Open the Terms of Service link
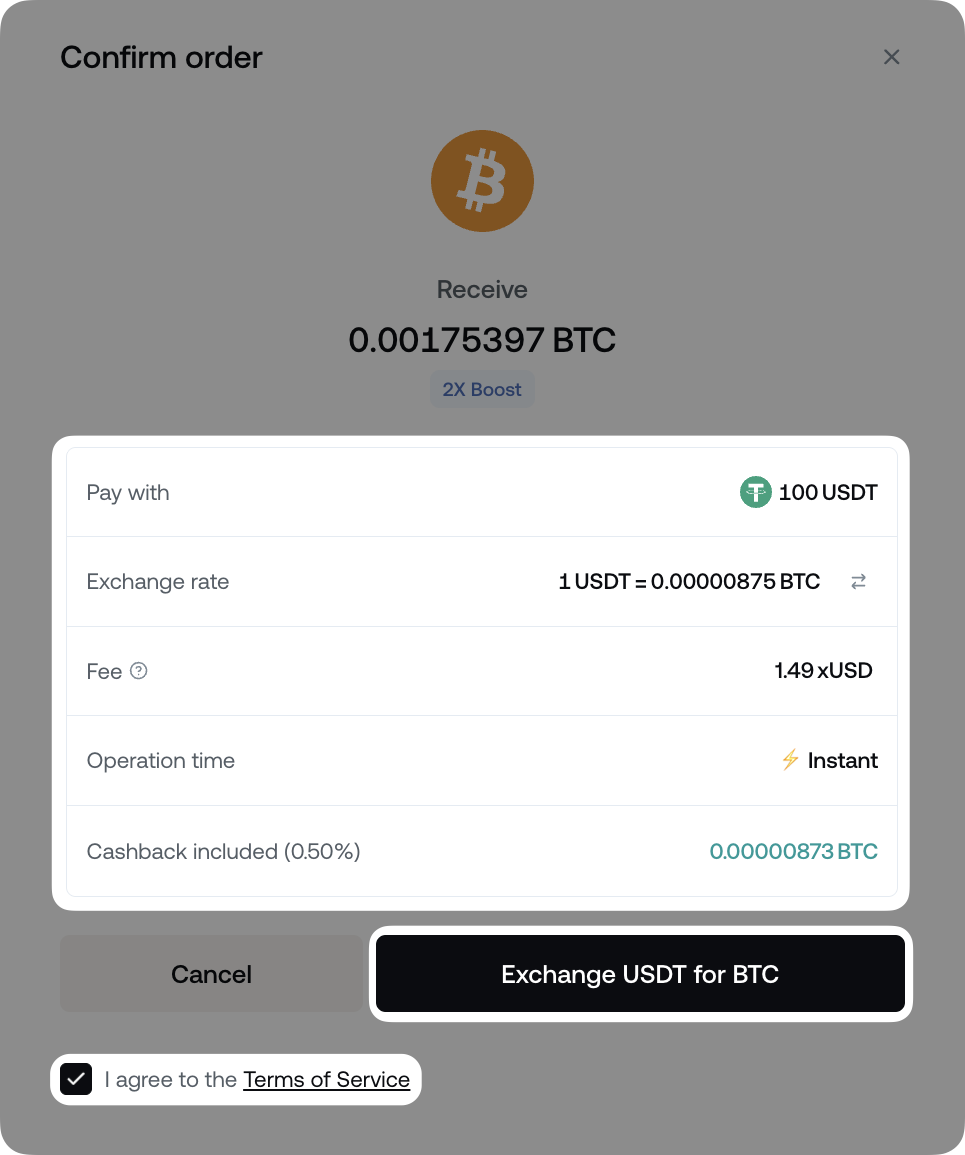965x1155 pixels. (x=326, y=1080)
